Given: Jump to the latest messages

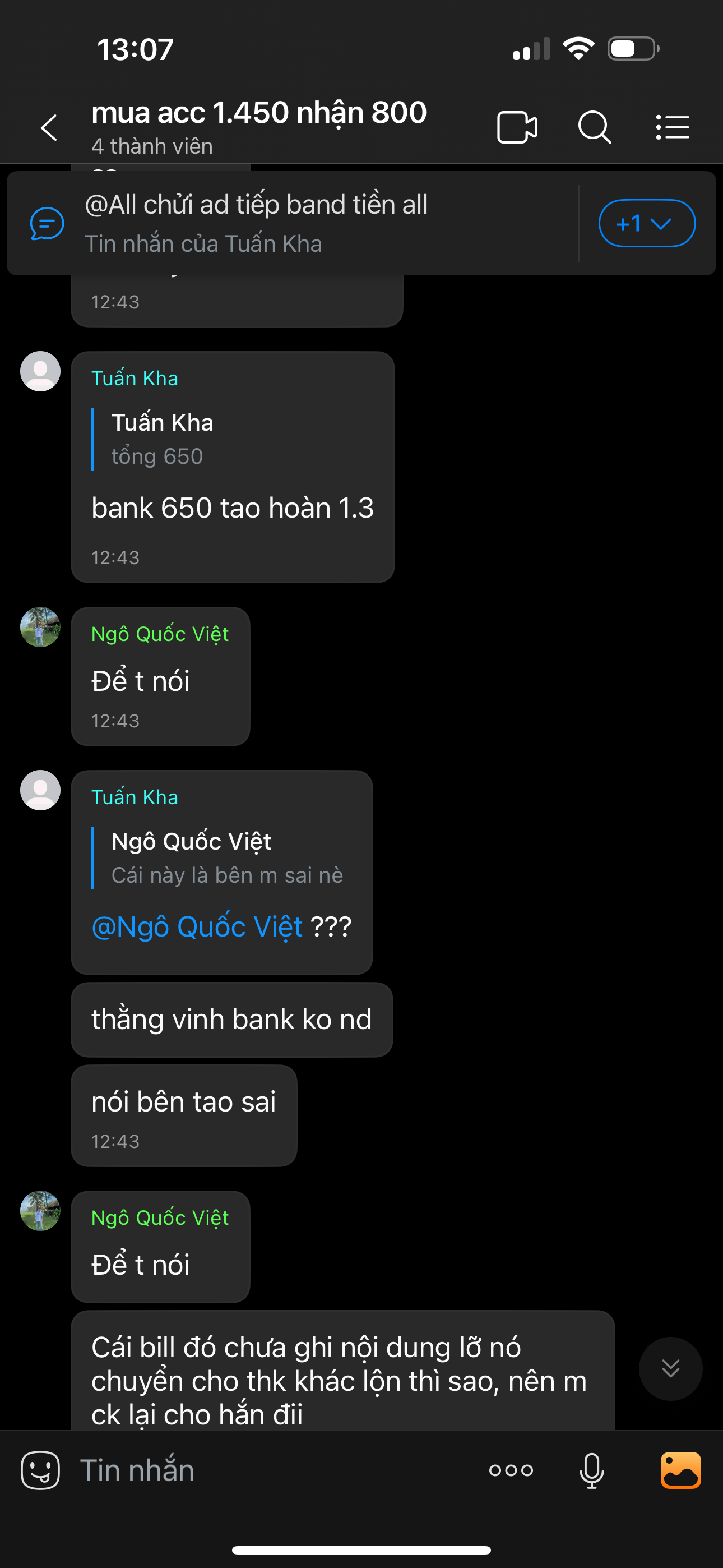Looking at the screenshot, I should pos(670,1368).
